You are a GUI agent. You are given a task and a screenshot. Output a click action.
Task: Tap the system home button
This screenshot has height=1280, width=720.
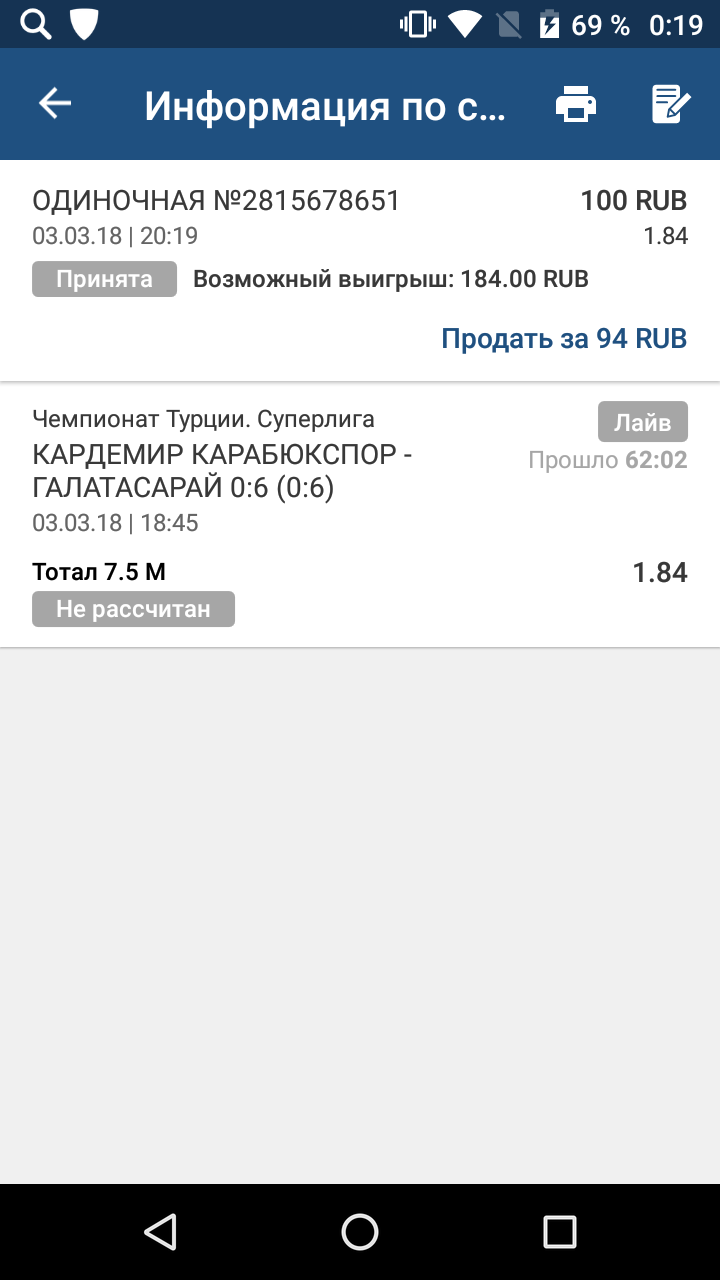click(360, 1231)
